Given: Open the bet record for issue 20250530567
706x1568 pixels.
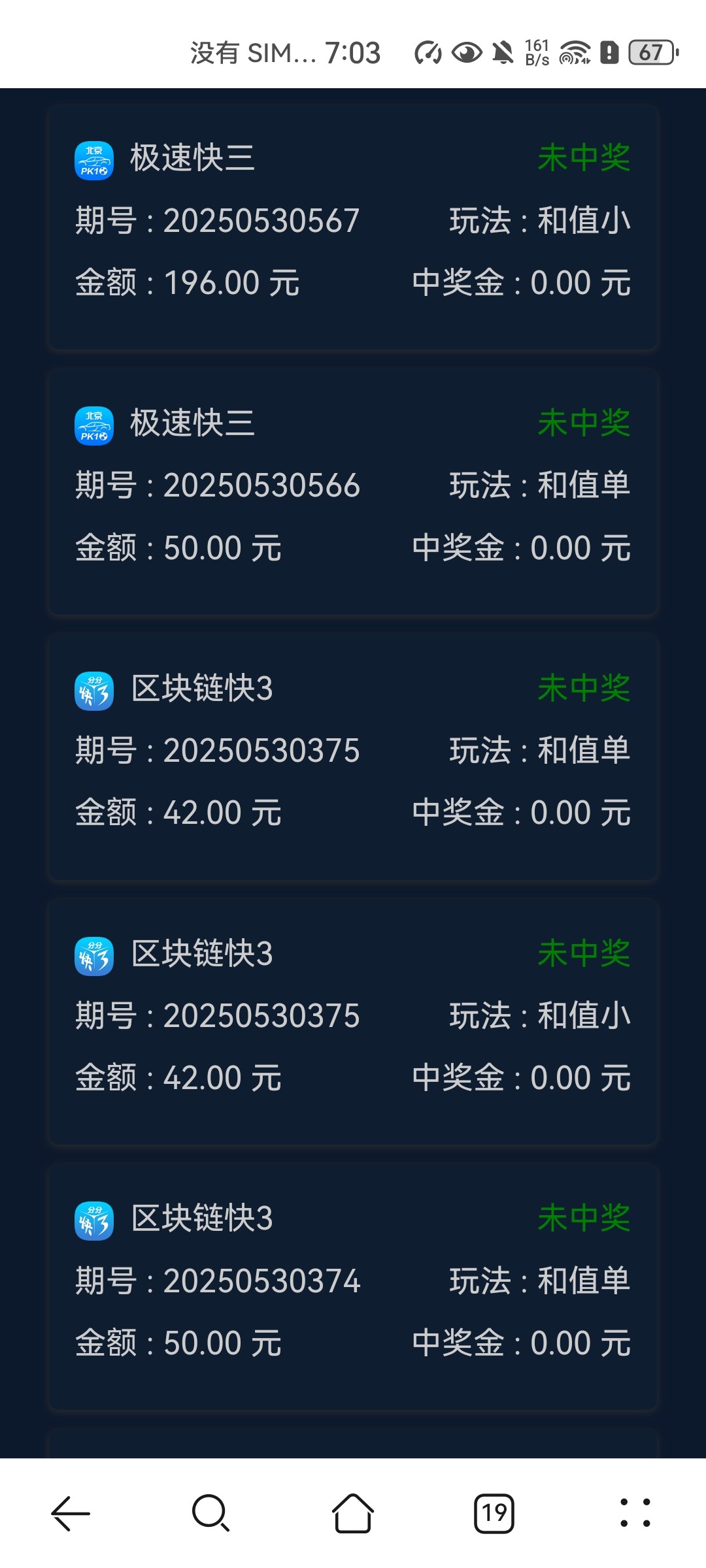Looking at the screenshot, I should click(x=353, y=228).
